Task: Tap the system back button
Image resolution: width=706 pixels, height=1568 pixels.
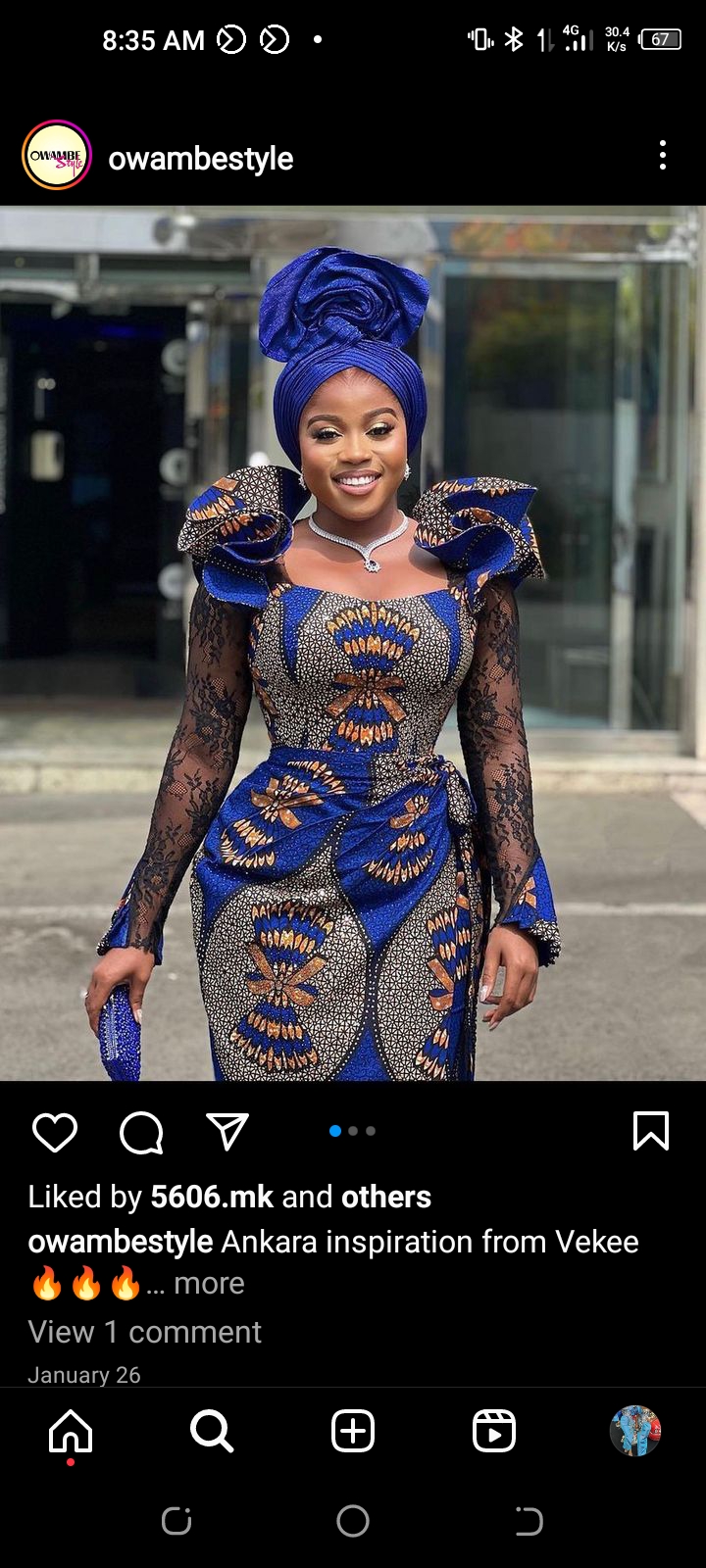Action: click(x=529, y=1521)
